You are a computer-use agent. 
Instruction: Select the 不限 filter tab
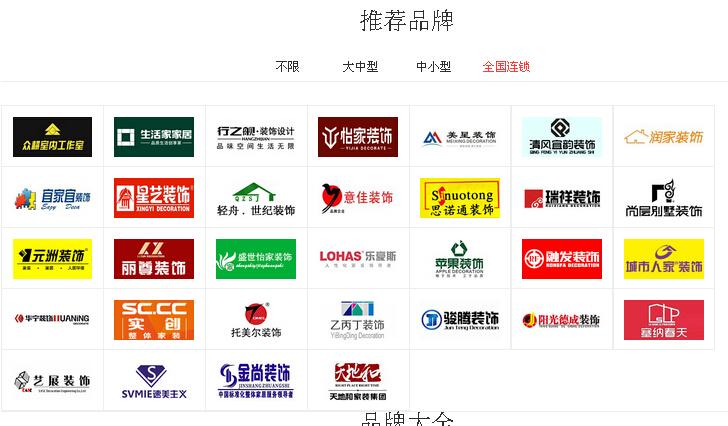coord(288,67)
